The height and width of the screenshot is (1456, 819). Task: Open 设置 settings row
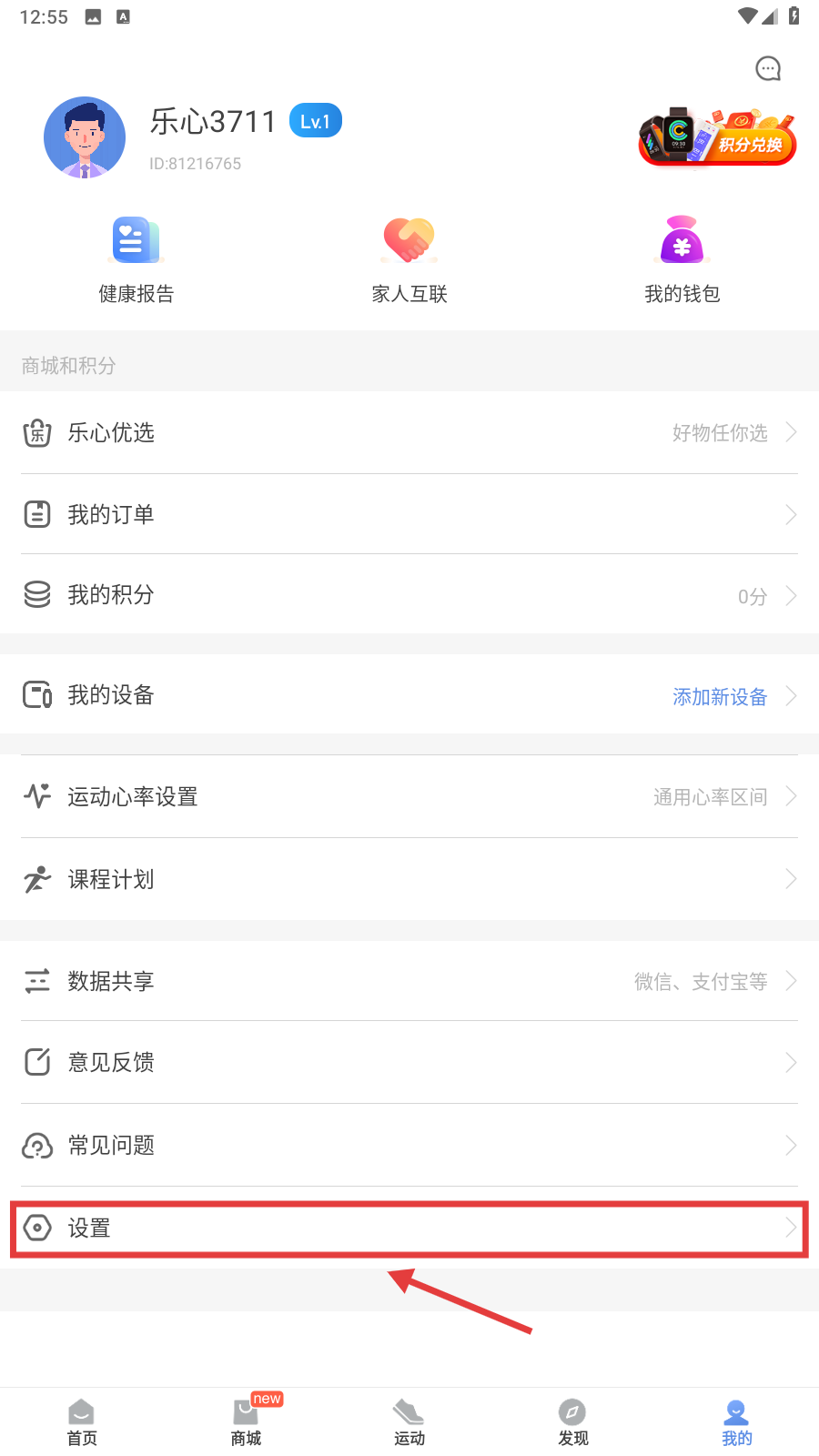(x=409, y=1228)
